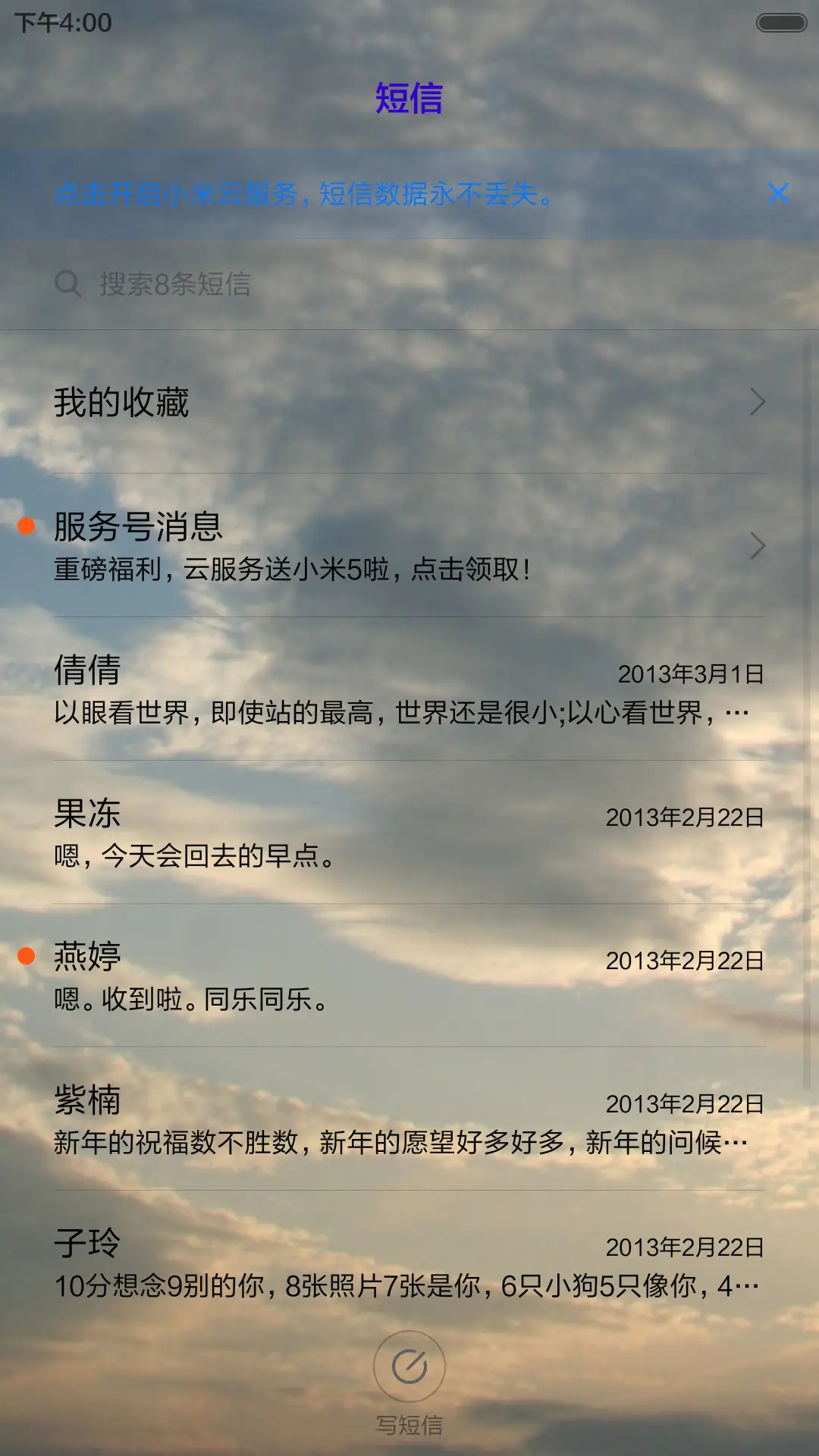
Task: Select the 我的收藏 menu entry
Action: point(121,403)
